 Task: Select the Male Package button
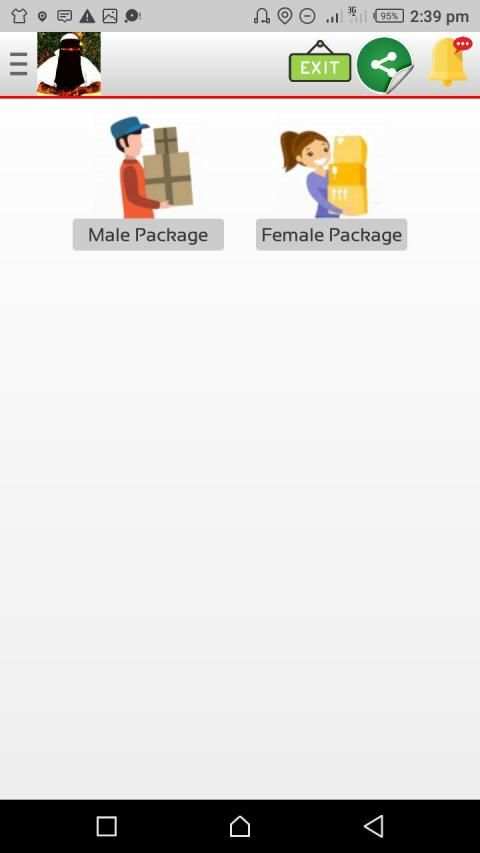[148, 234]
